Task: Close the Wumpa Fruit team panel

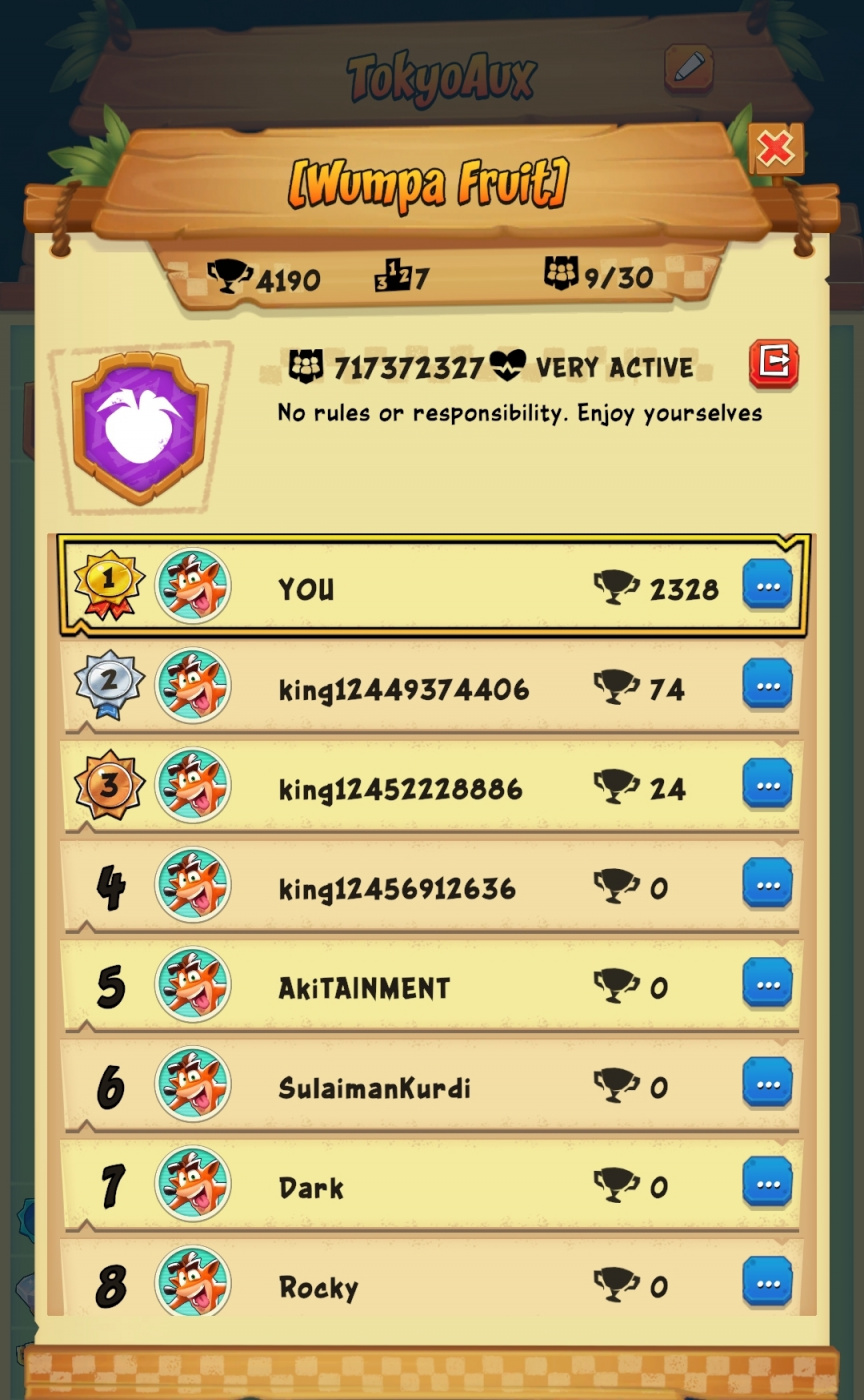Action: point(774,150)
